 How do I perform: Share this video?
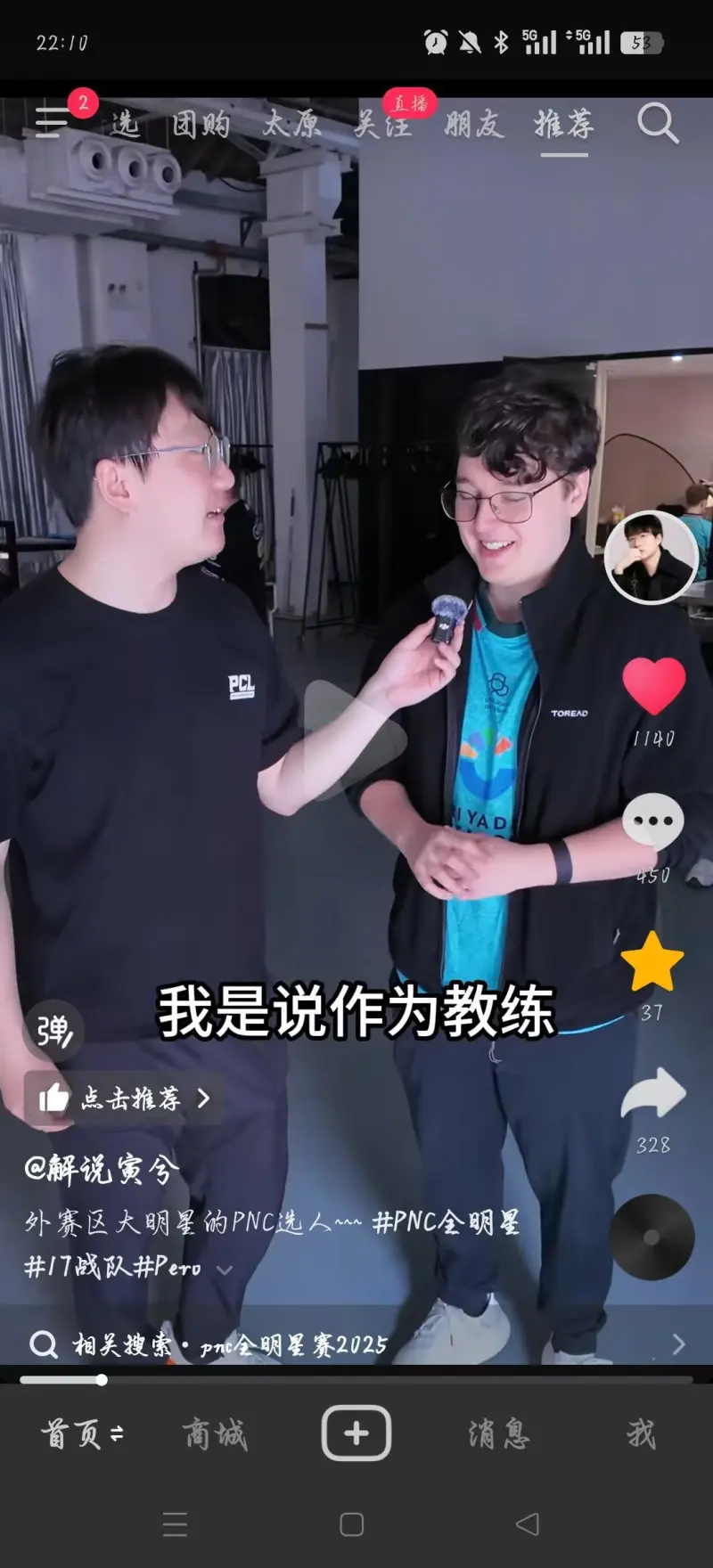tap(653, 1093)
